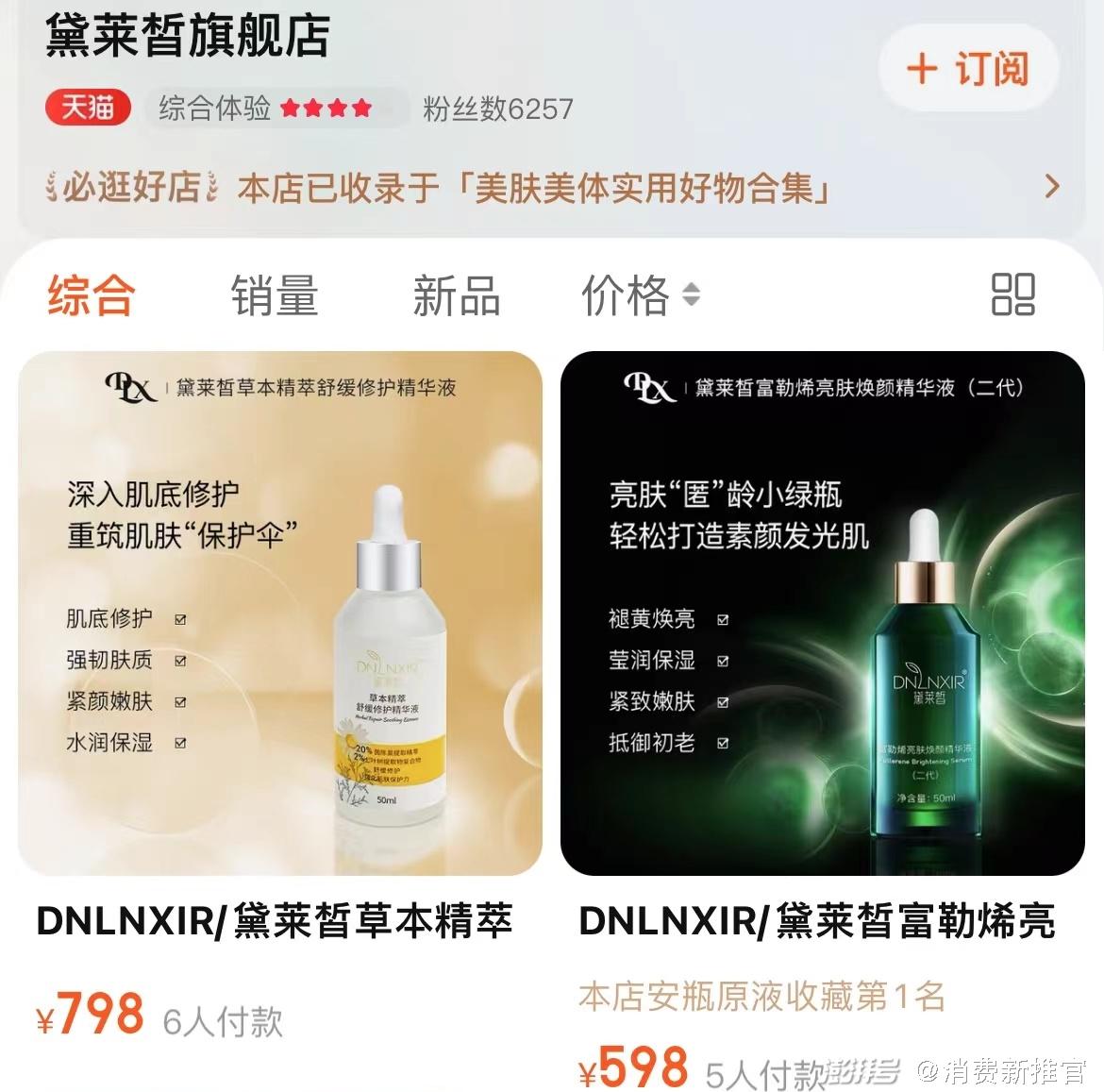Sort products by 价格
The height and width of the screenshot is (1092, 1104).
click(639, 295)
